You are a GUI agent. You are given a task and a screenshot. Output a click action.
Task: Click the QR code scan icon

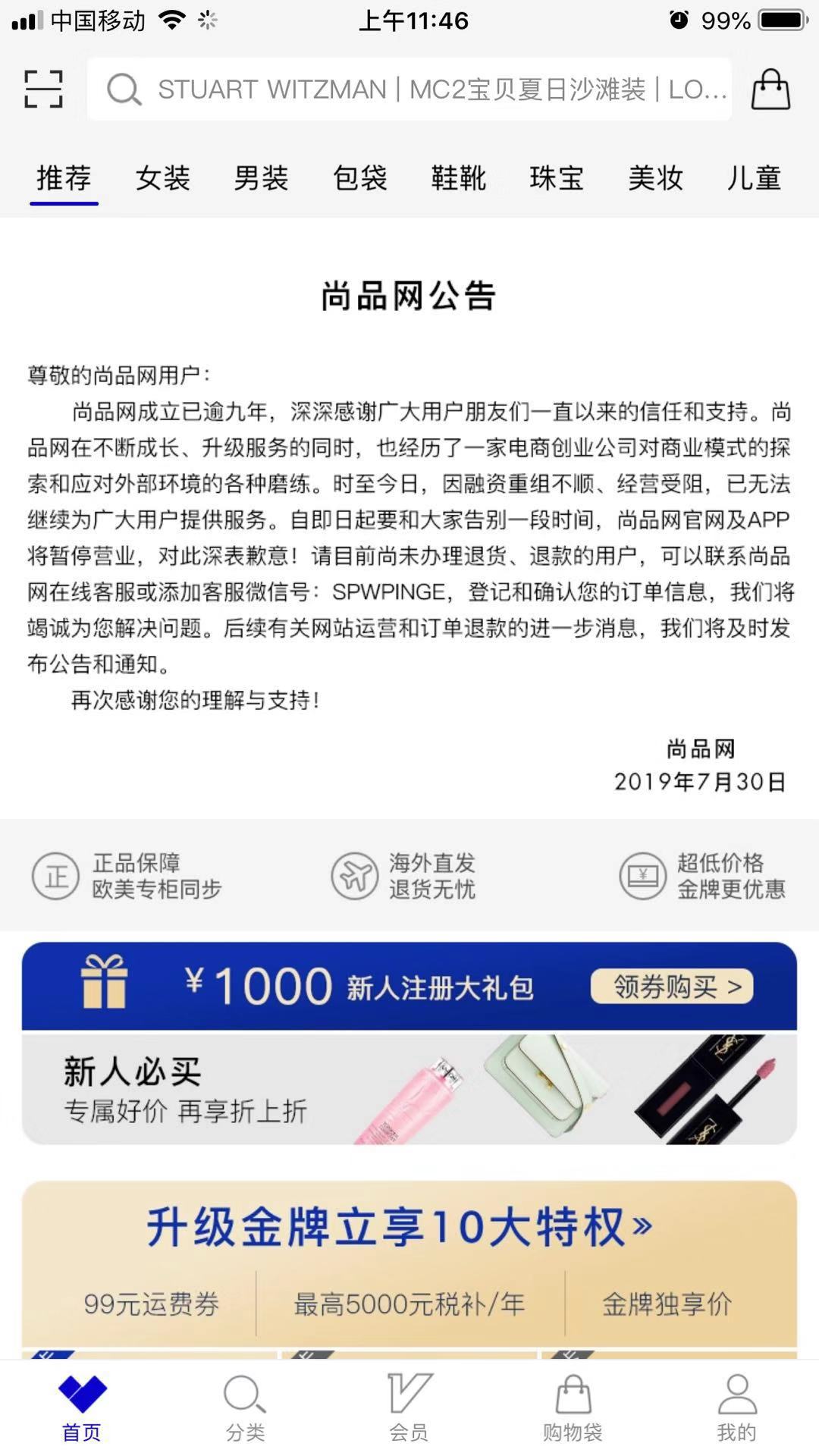tap(42, 89)
